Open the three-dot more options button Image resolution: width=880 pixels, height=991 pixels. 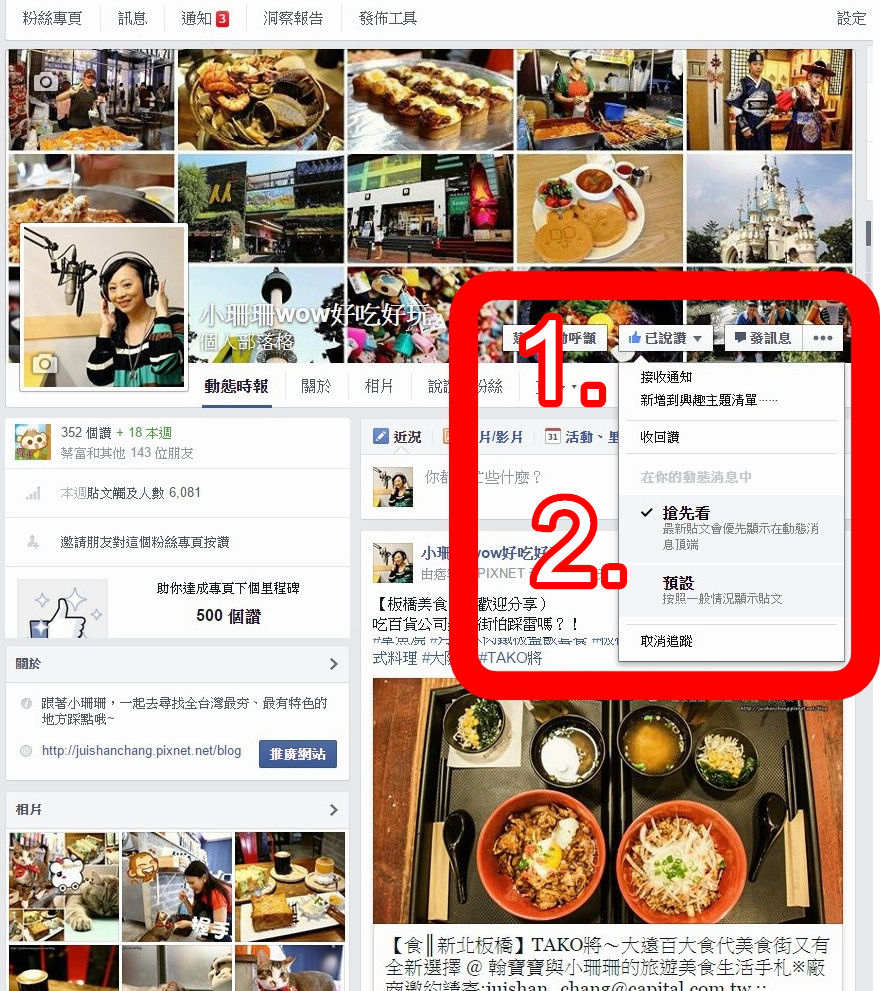823,339
